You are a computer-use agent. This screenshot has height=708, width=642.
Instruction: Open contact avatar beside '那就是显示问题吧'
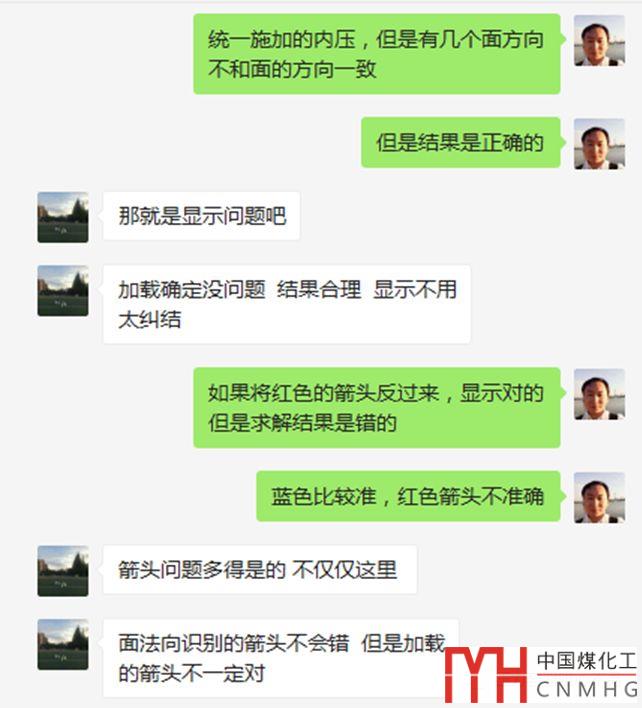[63, 217]
